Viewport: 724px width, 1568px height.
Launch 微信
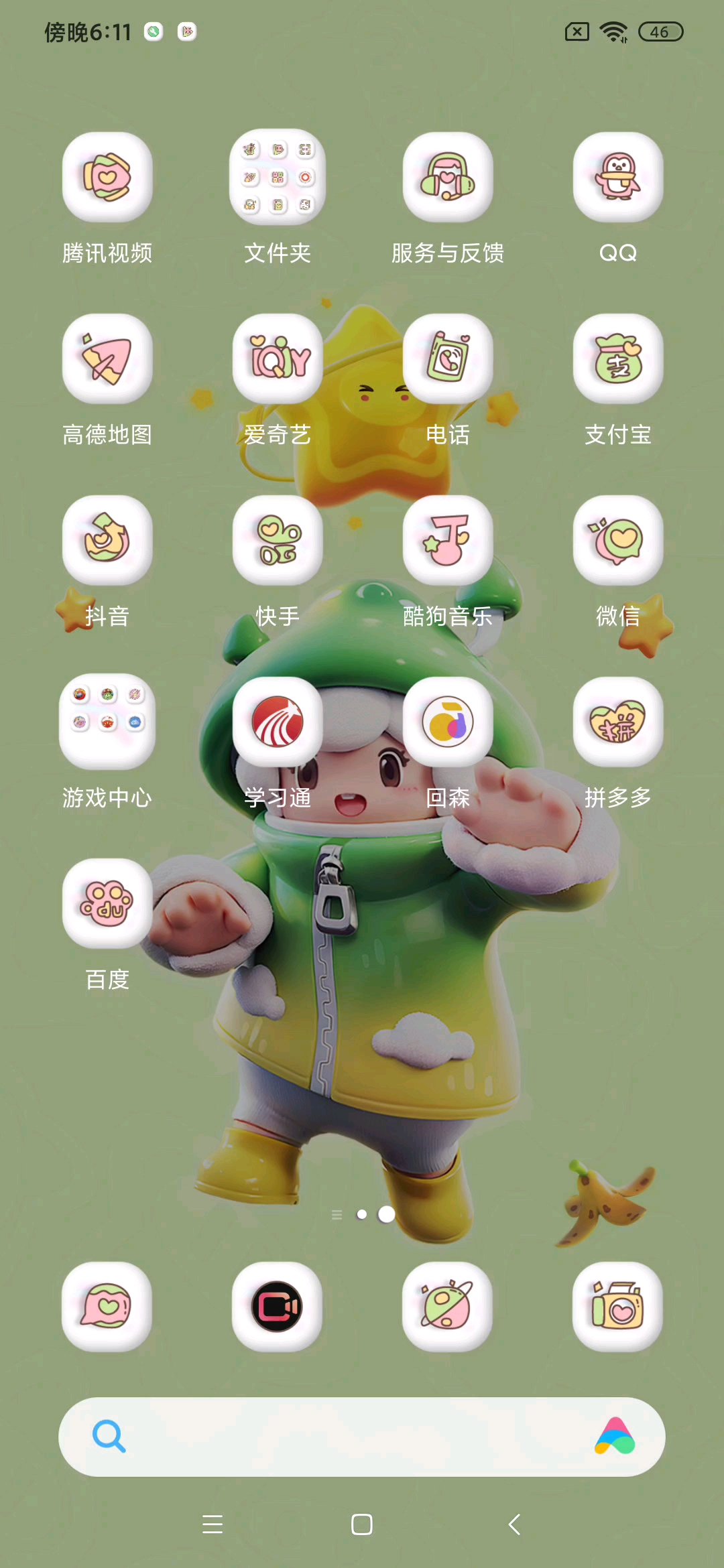[618, 541]
